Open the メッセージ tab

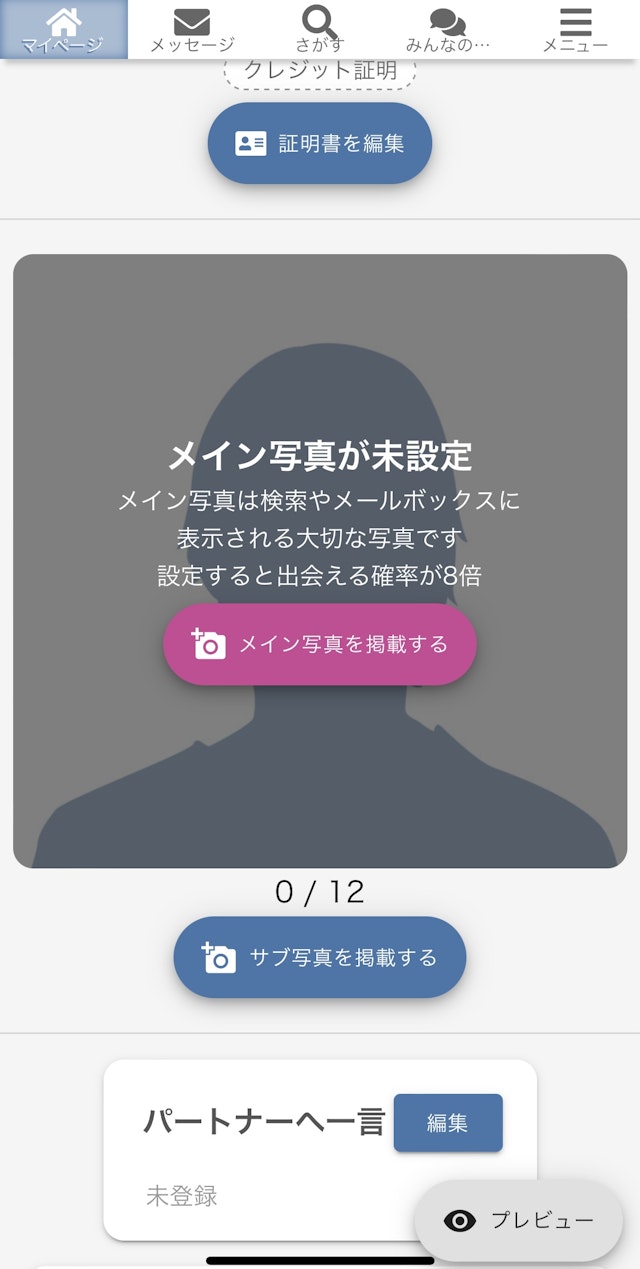coord(192,29)
